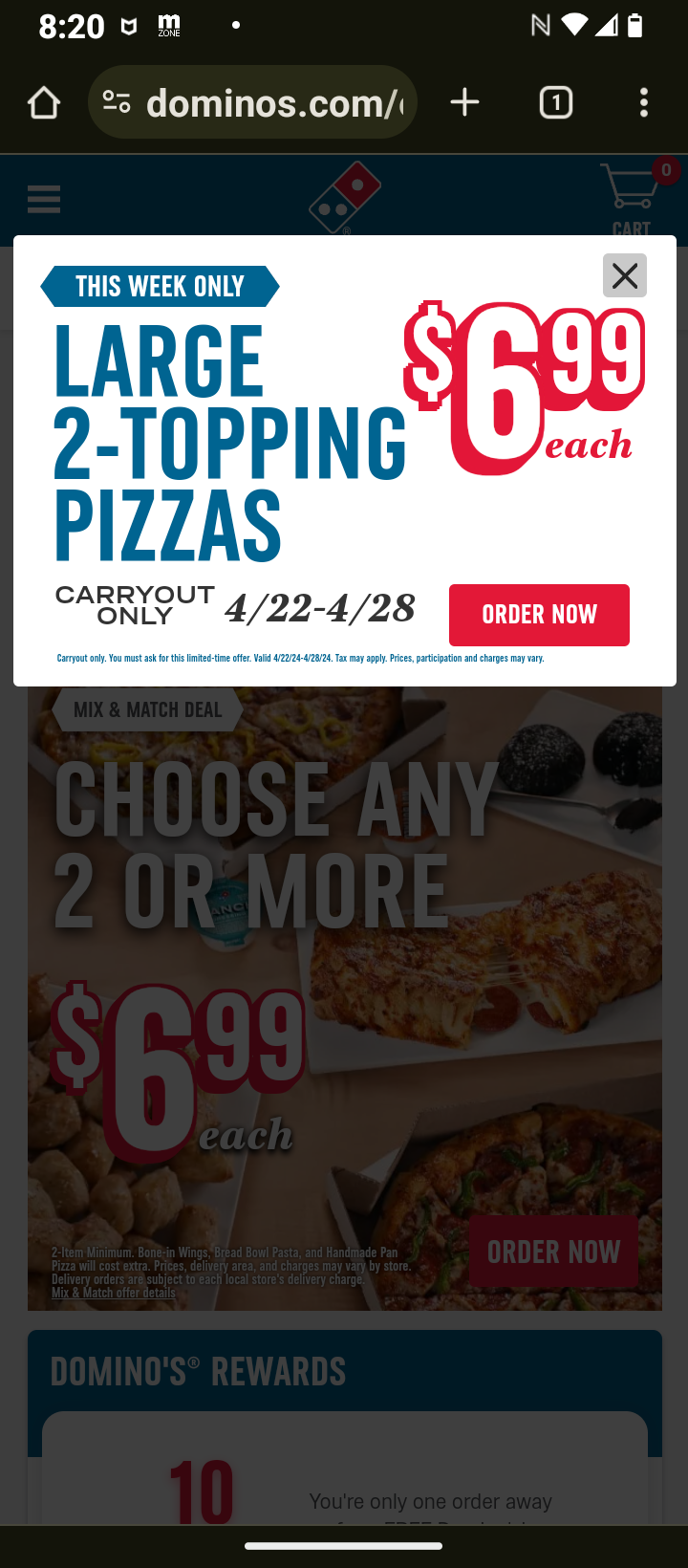Open a new browser tab
This screenshot has height=1568, width=688.
[x=464, y=102]
